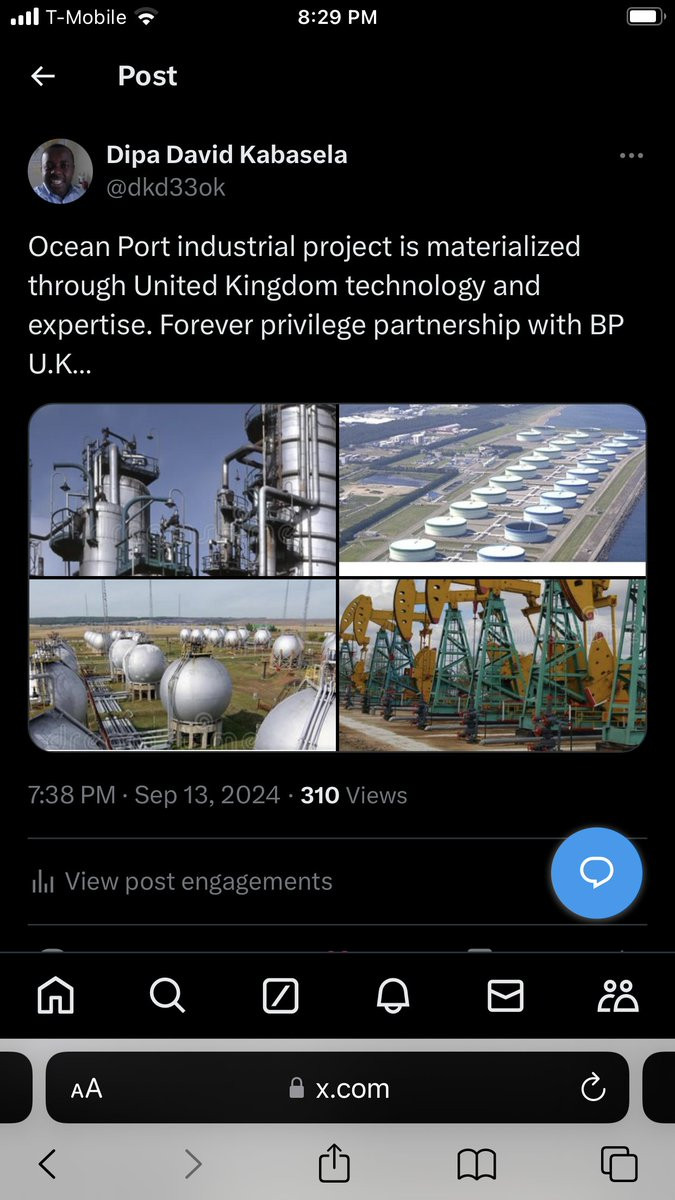The width and height of the screenshot is (675, 1200).
Task: Open the spherical gas tanks photo
Action: click(183, 665)
